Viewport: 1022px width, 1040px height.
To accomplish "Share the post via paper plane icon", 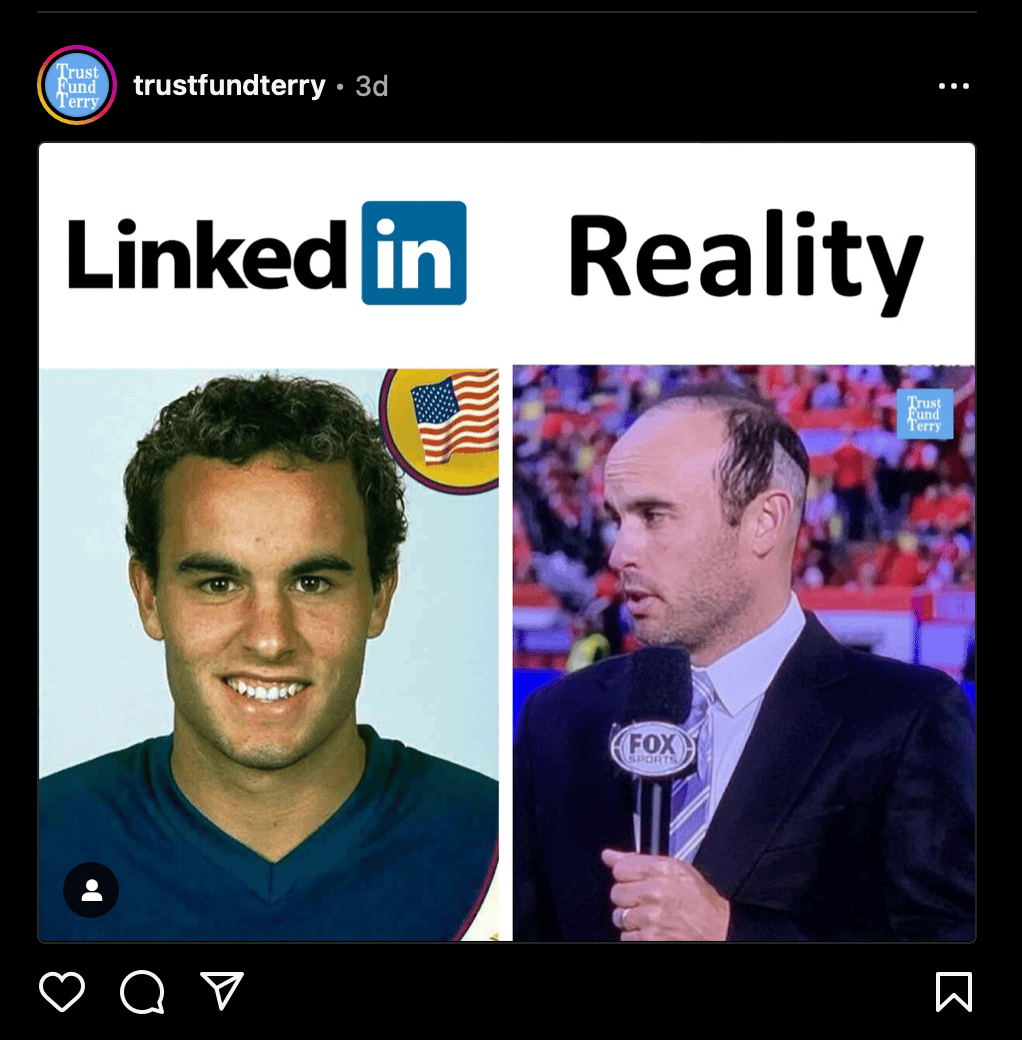I will pos(222,991).
